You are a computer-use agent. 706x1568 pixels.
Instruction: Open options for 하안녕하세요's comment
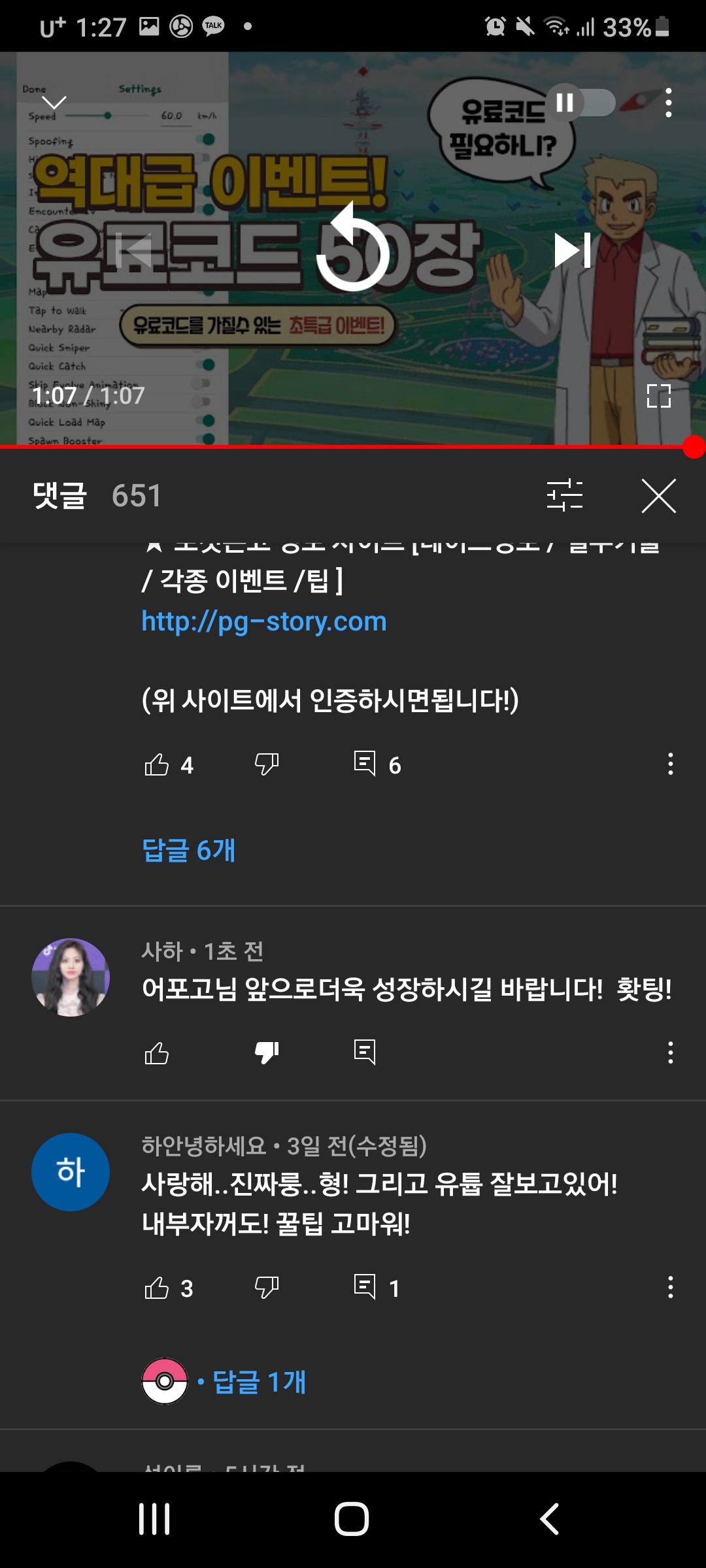pos(670,1288)
